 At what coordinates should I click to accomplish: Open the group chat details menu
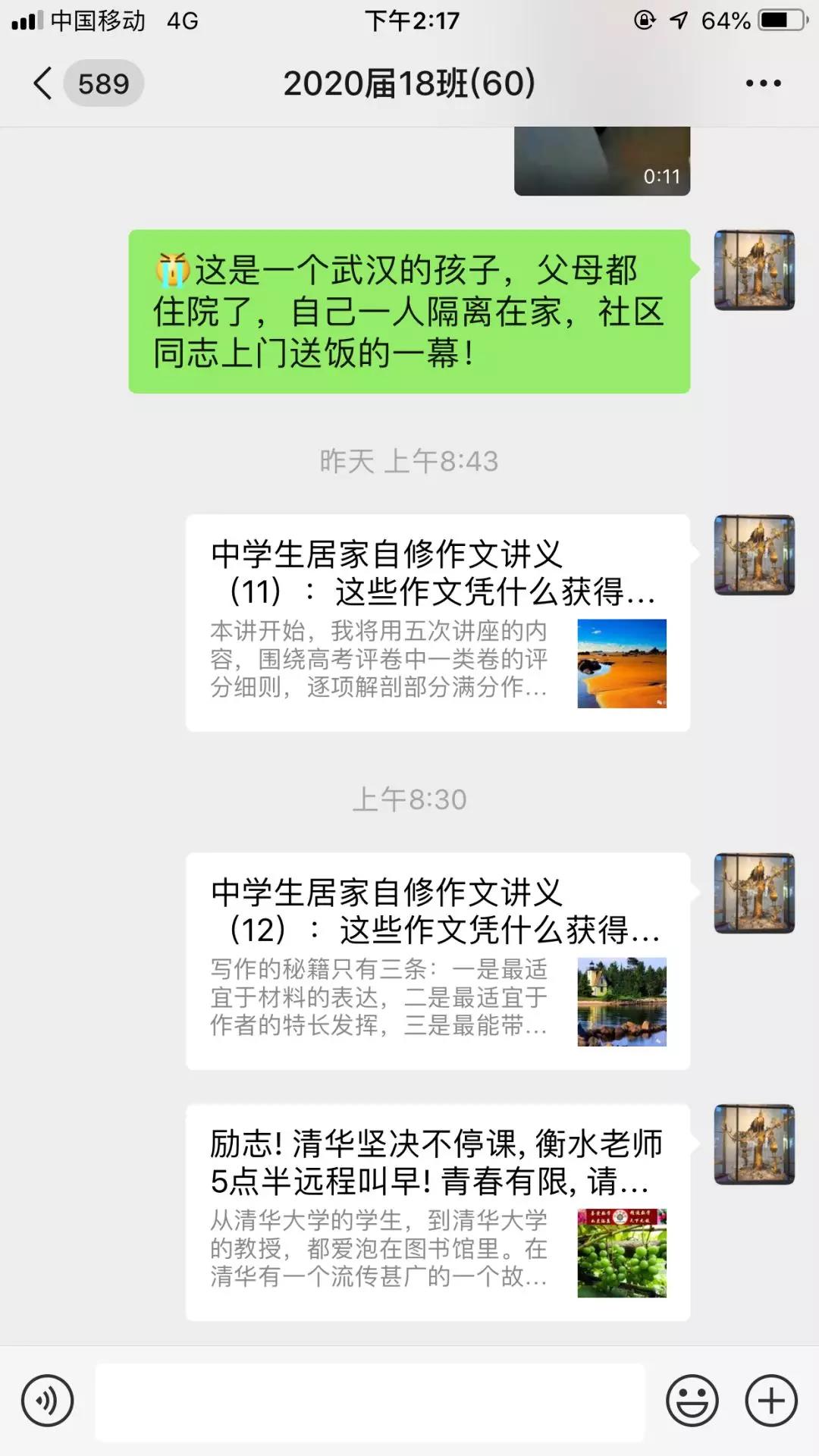pyautogui.click(x=763, y=83)
